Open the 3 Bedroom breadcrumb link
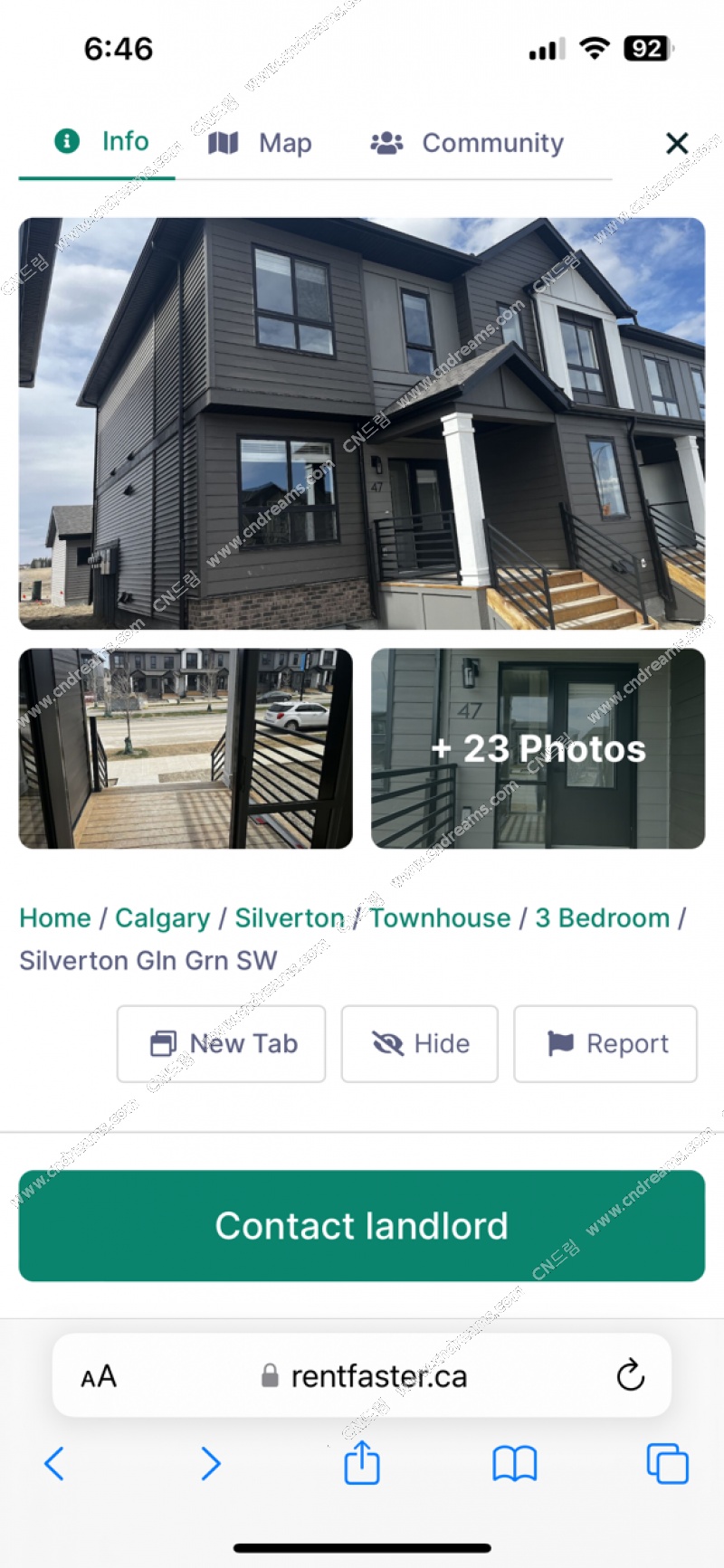 pyautogui.click(x=602, y=917)
